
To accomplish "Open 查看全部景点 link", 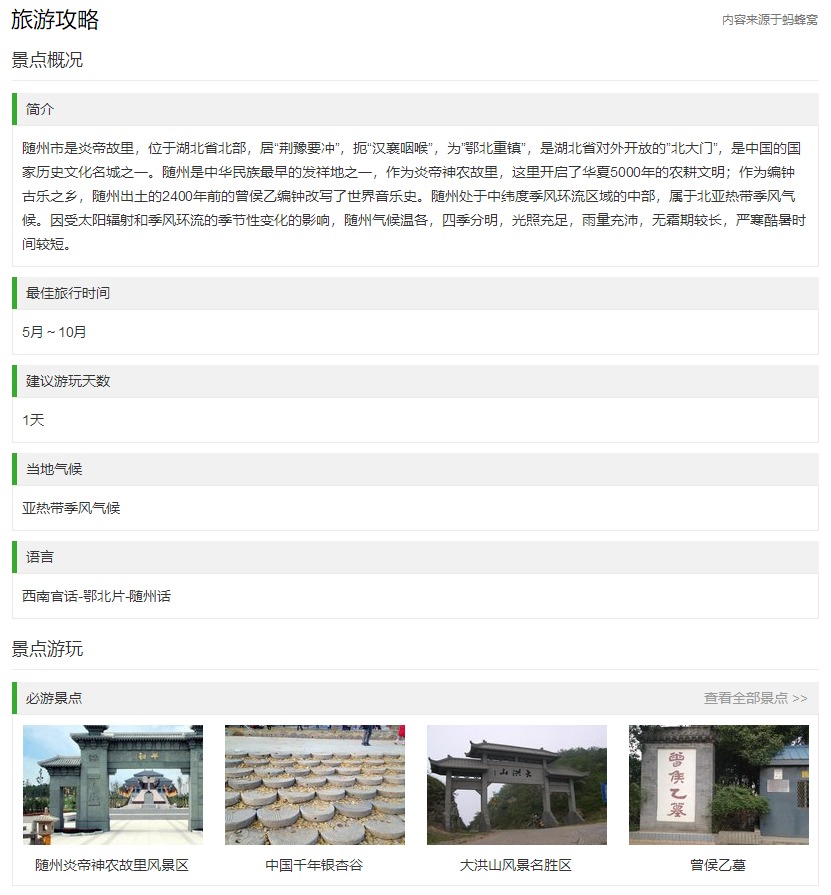I will point(754,698).
